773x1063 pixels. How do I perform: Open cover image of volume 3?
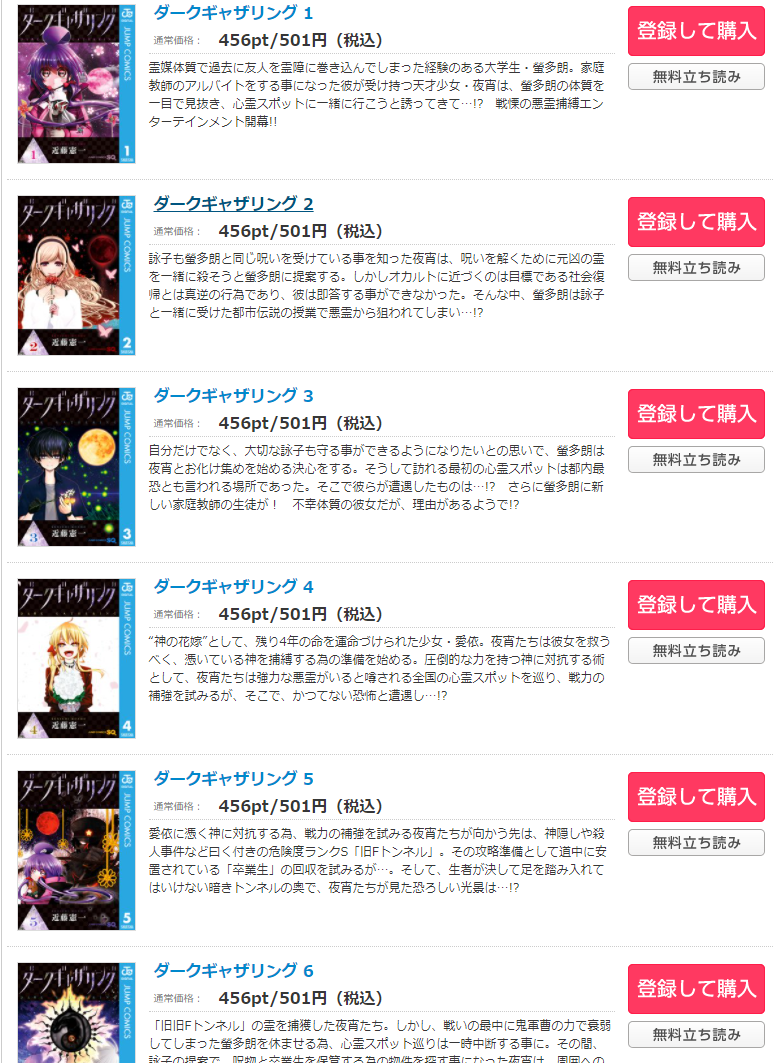[x=76, y=467]
